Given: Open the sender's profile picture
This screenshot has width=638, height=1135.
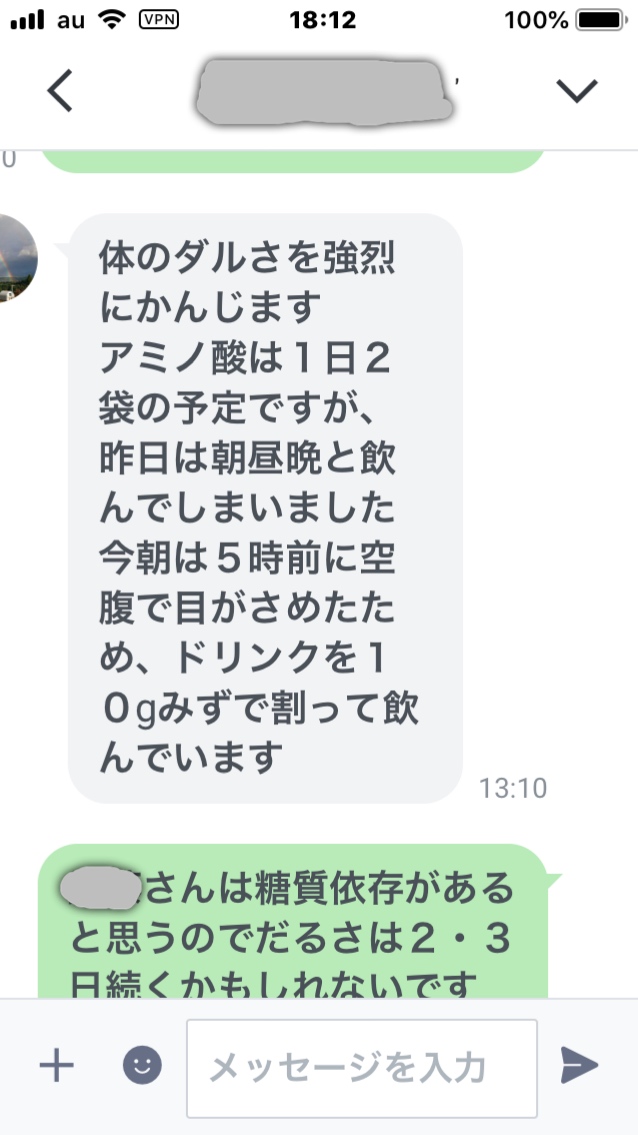Looking at the screenshot, I should click(x=16, y=258).
